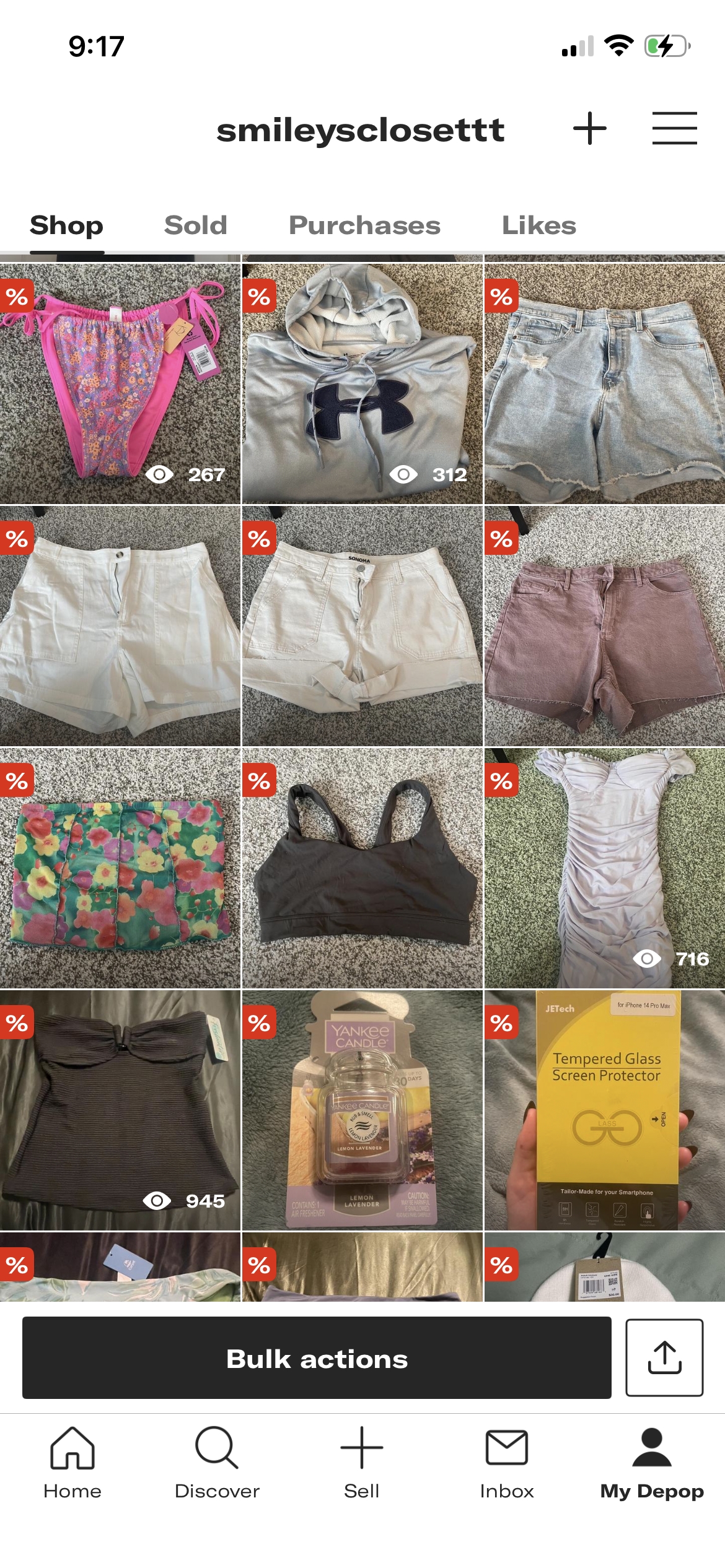Check the Inbox tab

[506, 1463]
